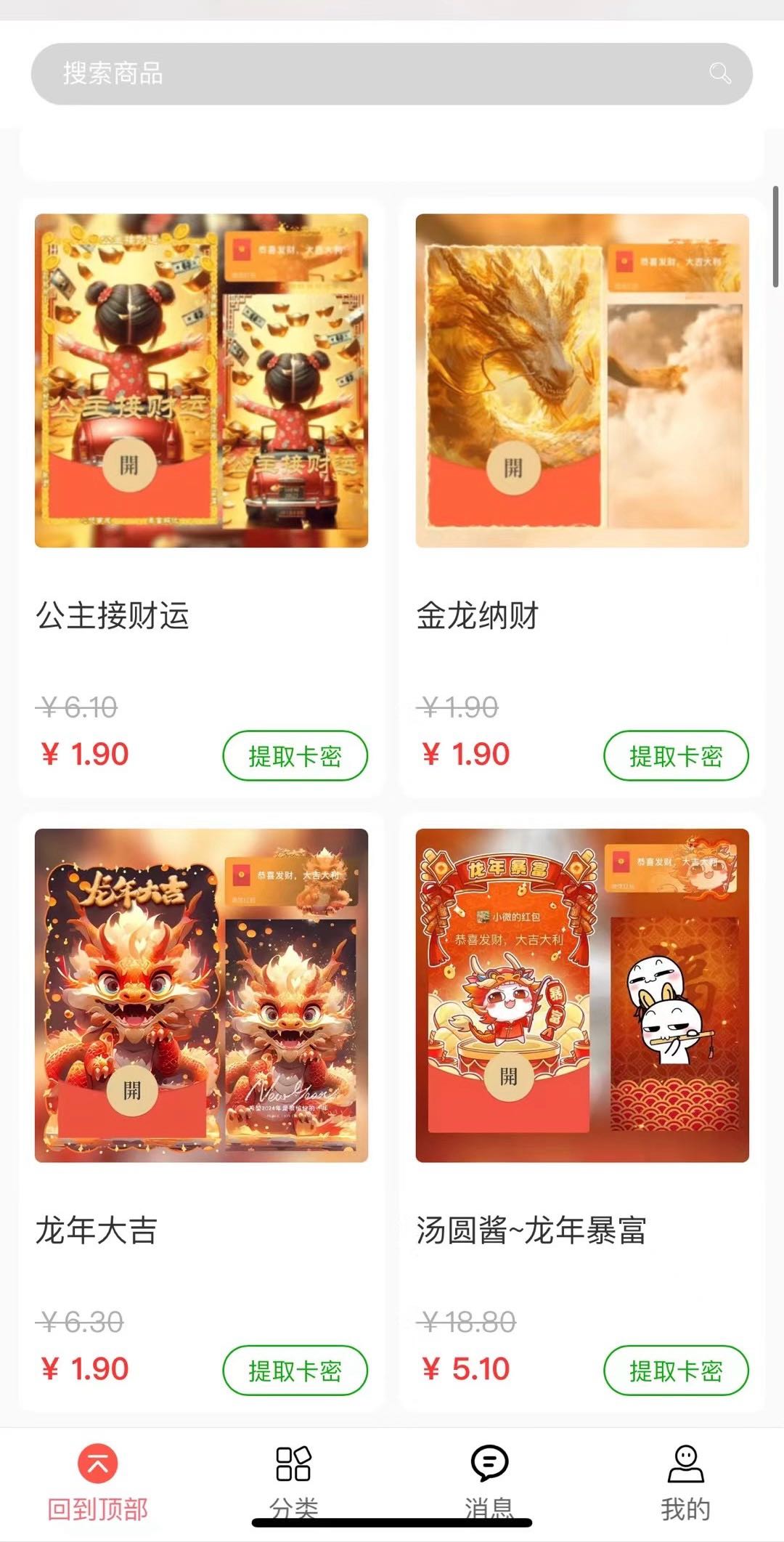Go back to top via 回到顶部
The image size is (784, 1542).
(x=98, y=1482)
